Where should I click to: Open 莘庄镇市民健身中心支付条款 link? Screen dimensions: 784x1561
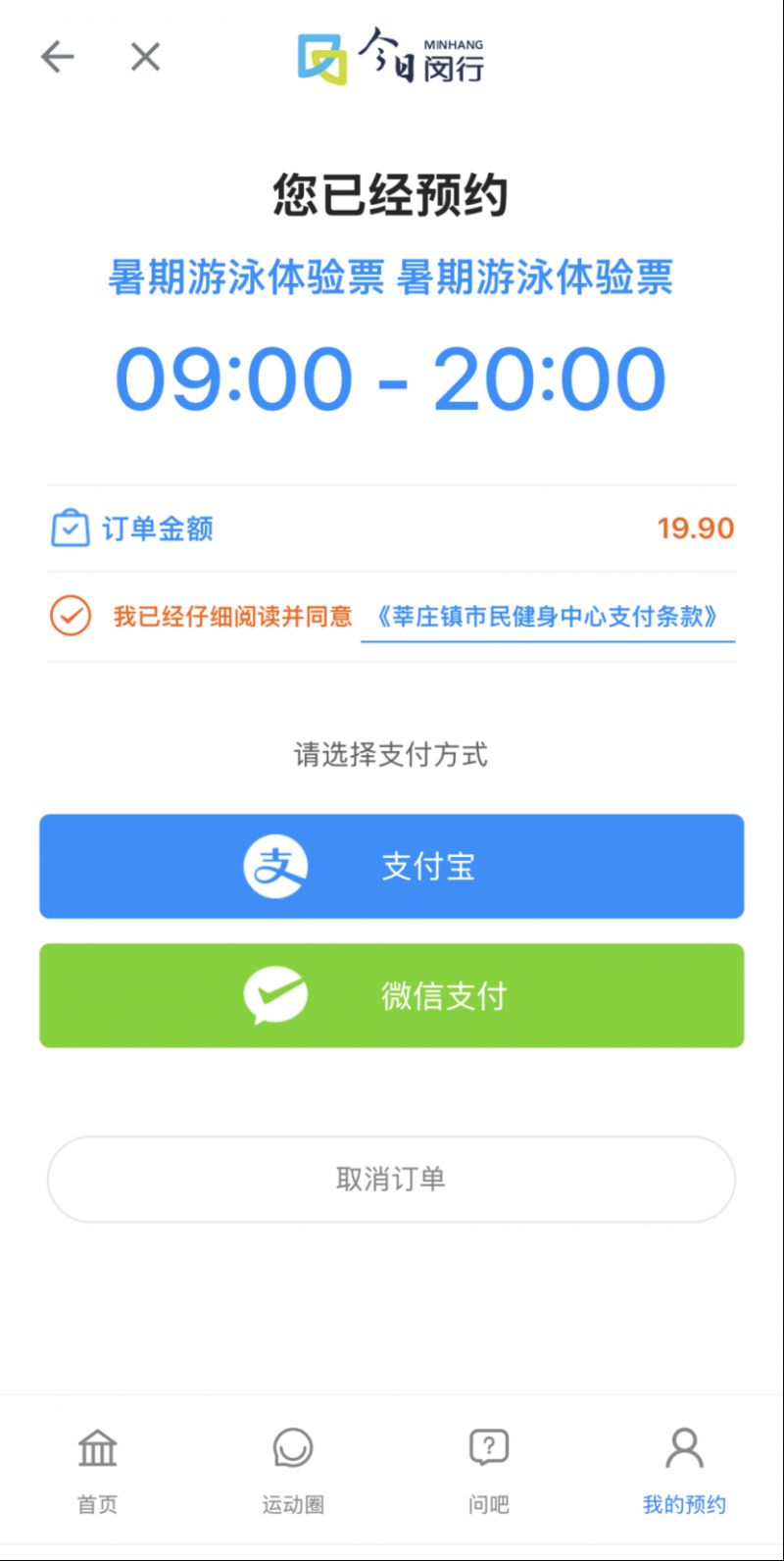(548, 617)
